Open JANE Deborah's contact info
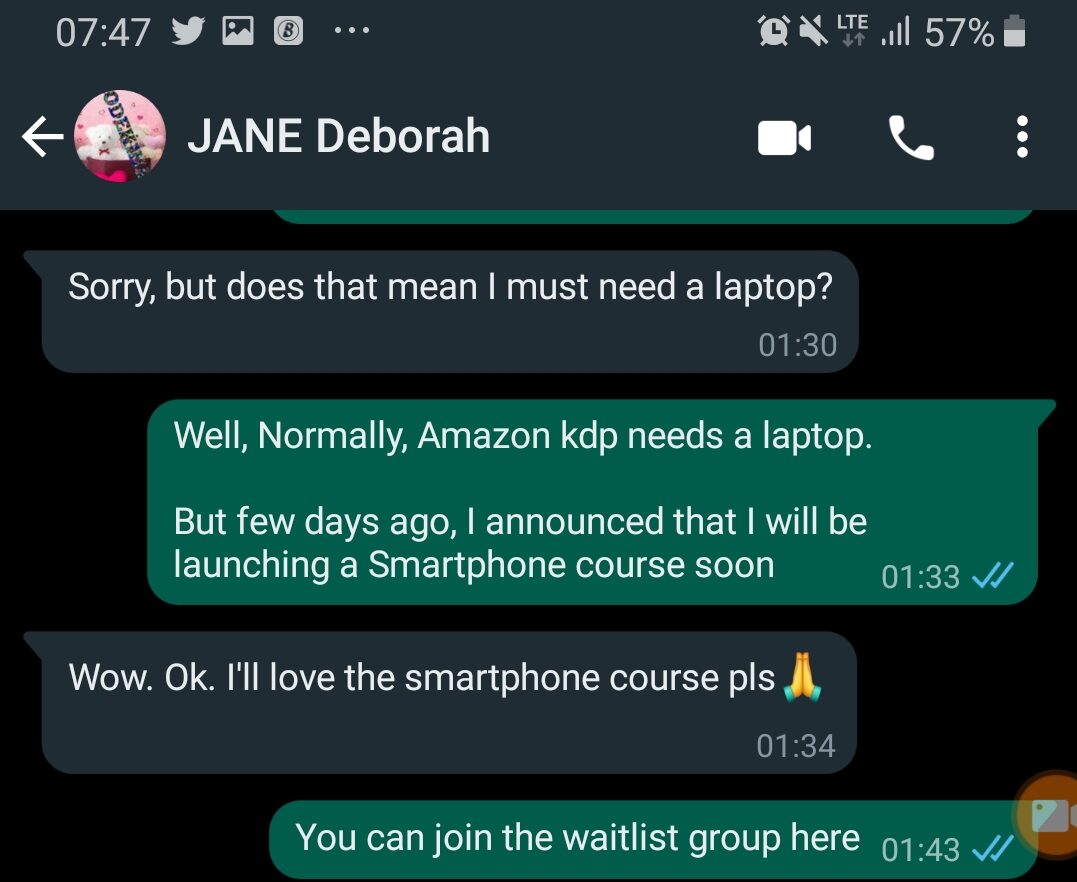This screenshot has width=1077, height=882. coord(338,137)
